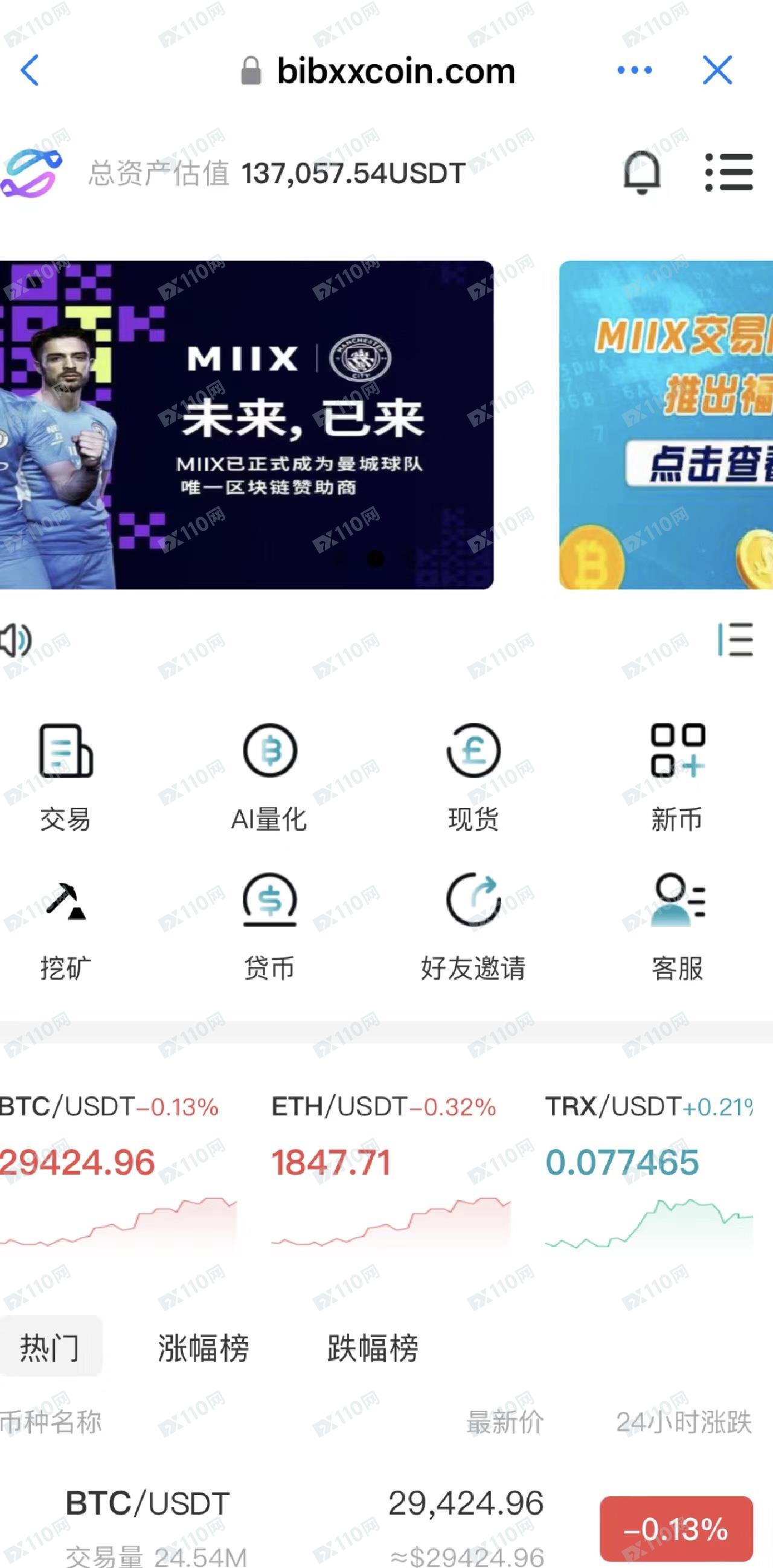Open AI量化
Image resolution: width=773 pixels, height=1568 pixels.
tap(269, 778)
